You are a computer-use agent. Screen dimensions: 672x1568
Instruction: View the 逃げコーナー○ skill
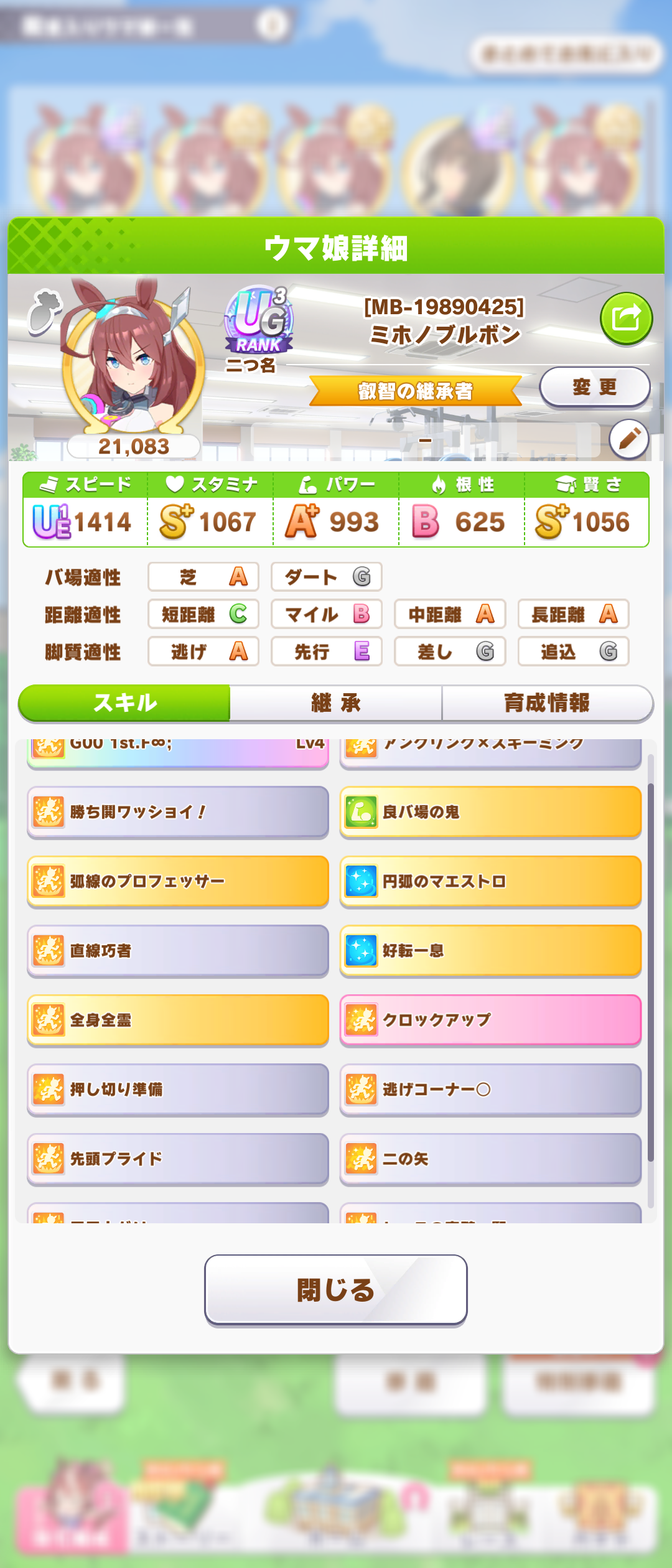[490, 1090]
